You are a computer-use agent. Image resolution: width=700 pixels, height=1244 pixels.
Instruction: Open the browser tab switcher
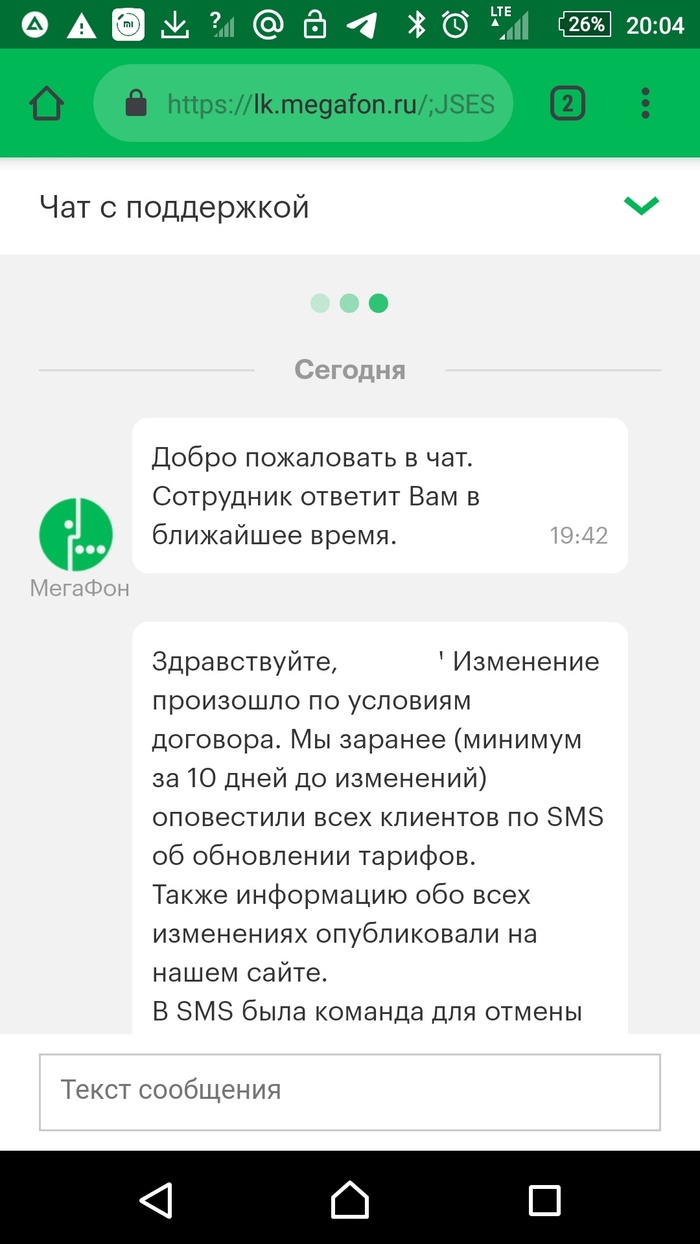568,103
